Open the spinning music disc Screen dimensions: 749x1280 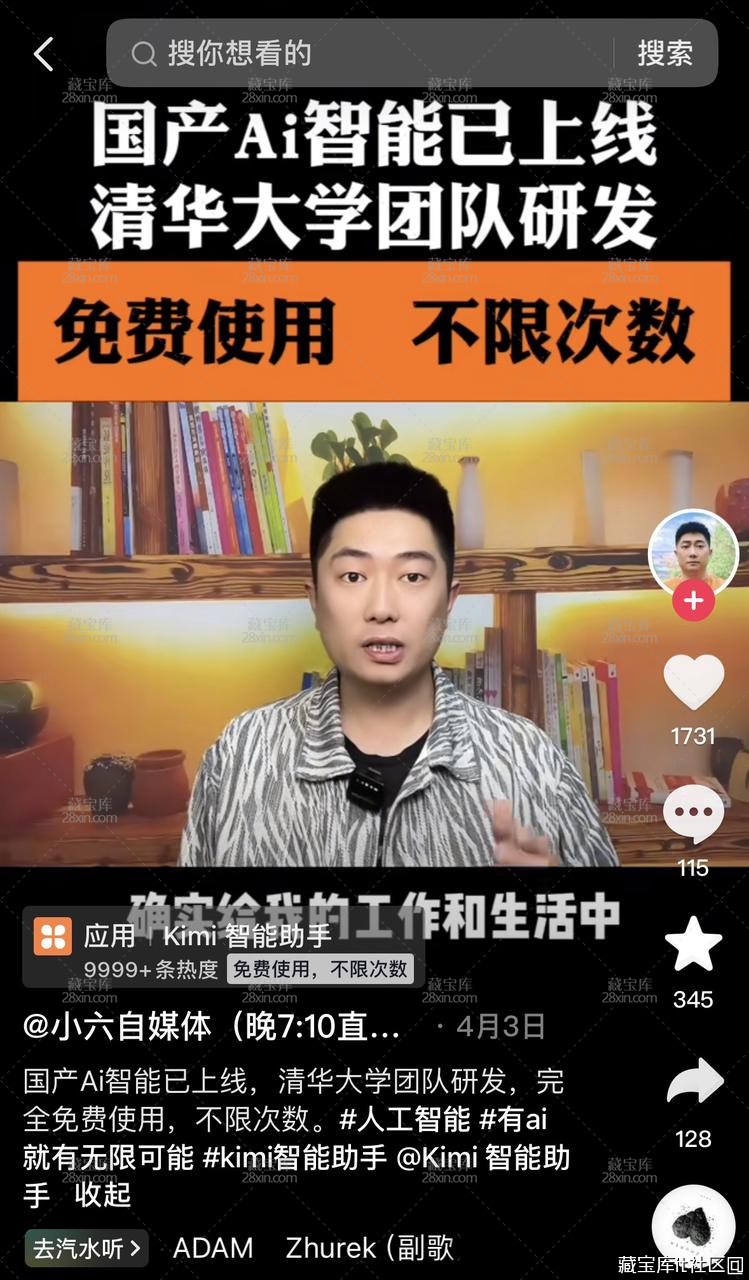pyautogui.click(x=693, y=1225)
